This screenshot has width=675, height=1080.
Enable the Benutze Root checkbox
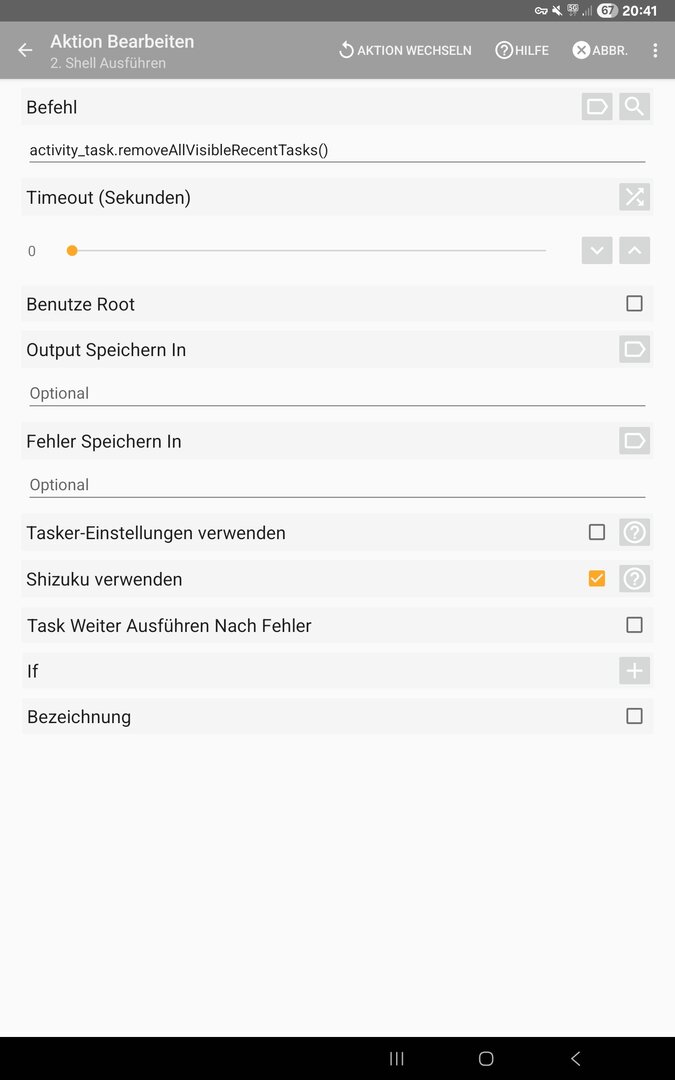634,304
